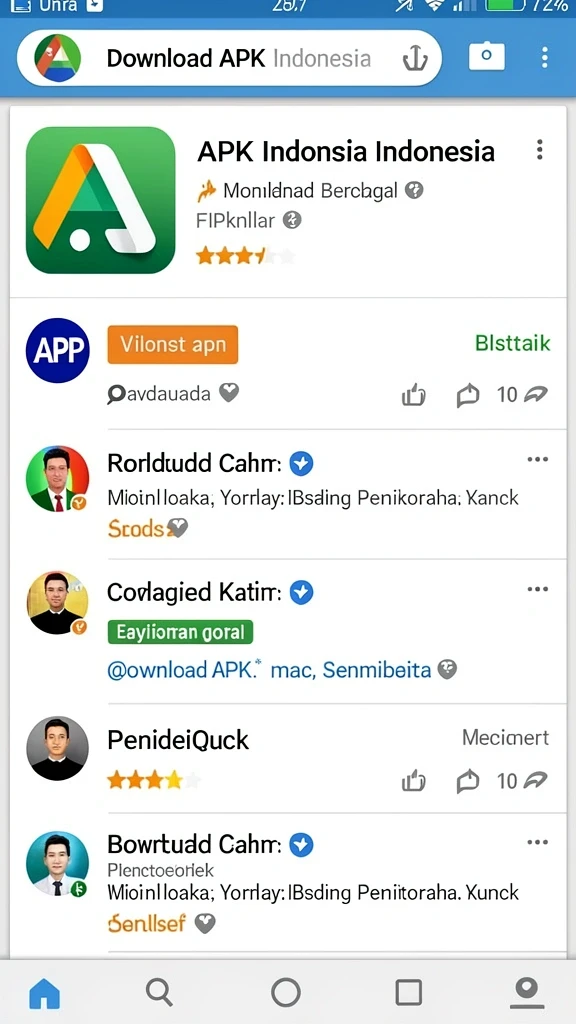Open the top bar overflow menu

tap(544, 57)
